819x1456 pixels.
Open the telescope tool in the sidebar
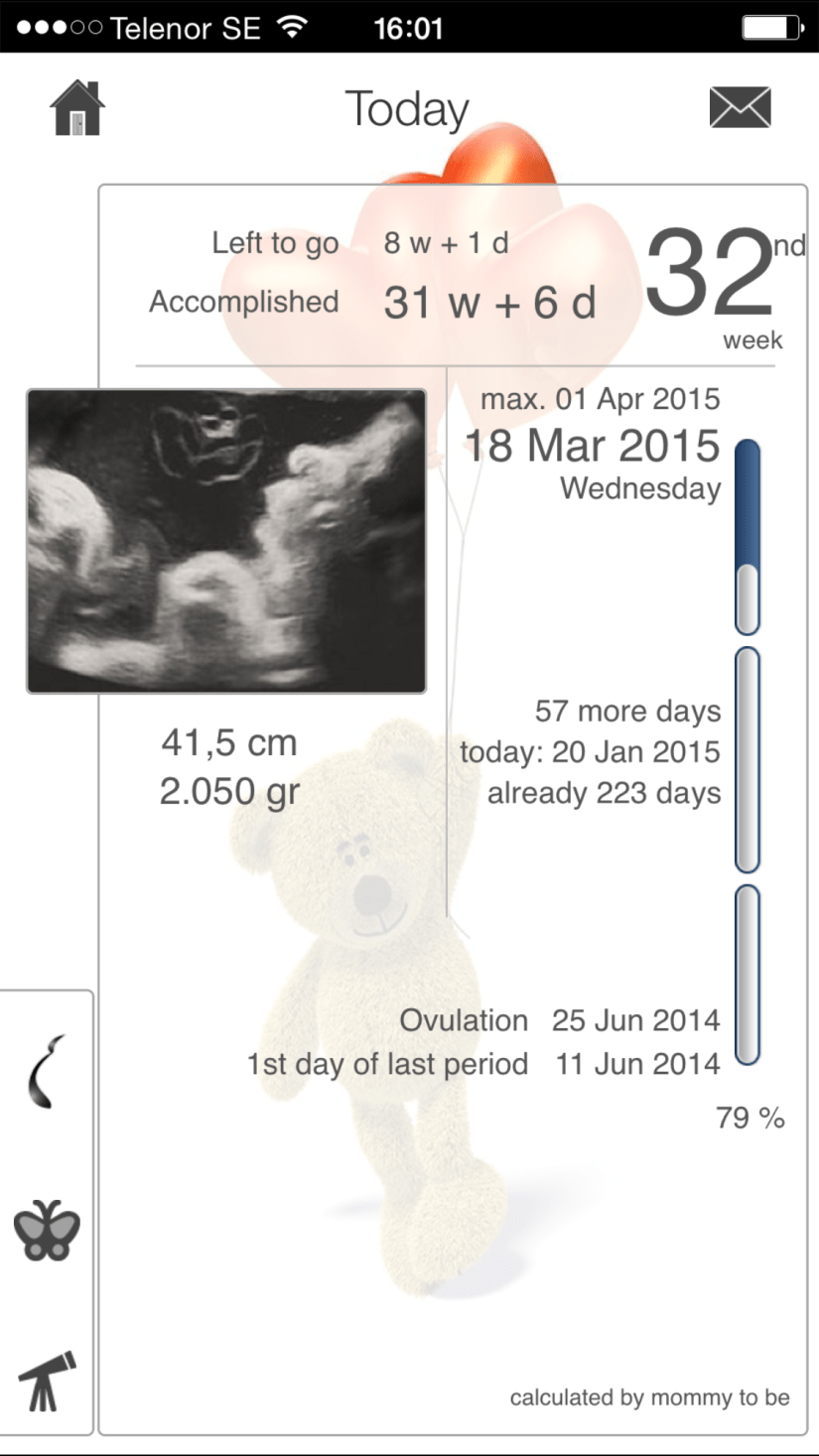47,1380
